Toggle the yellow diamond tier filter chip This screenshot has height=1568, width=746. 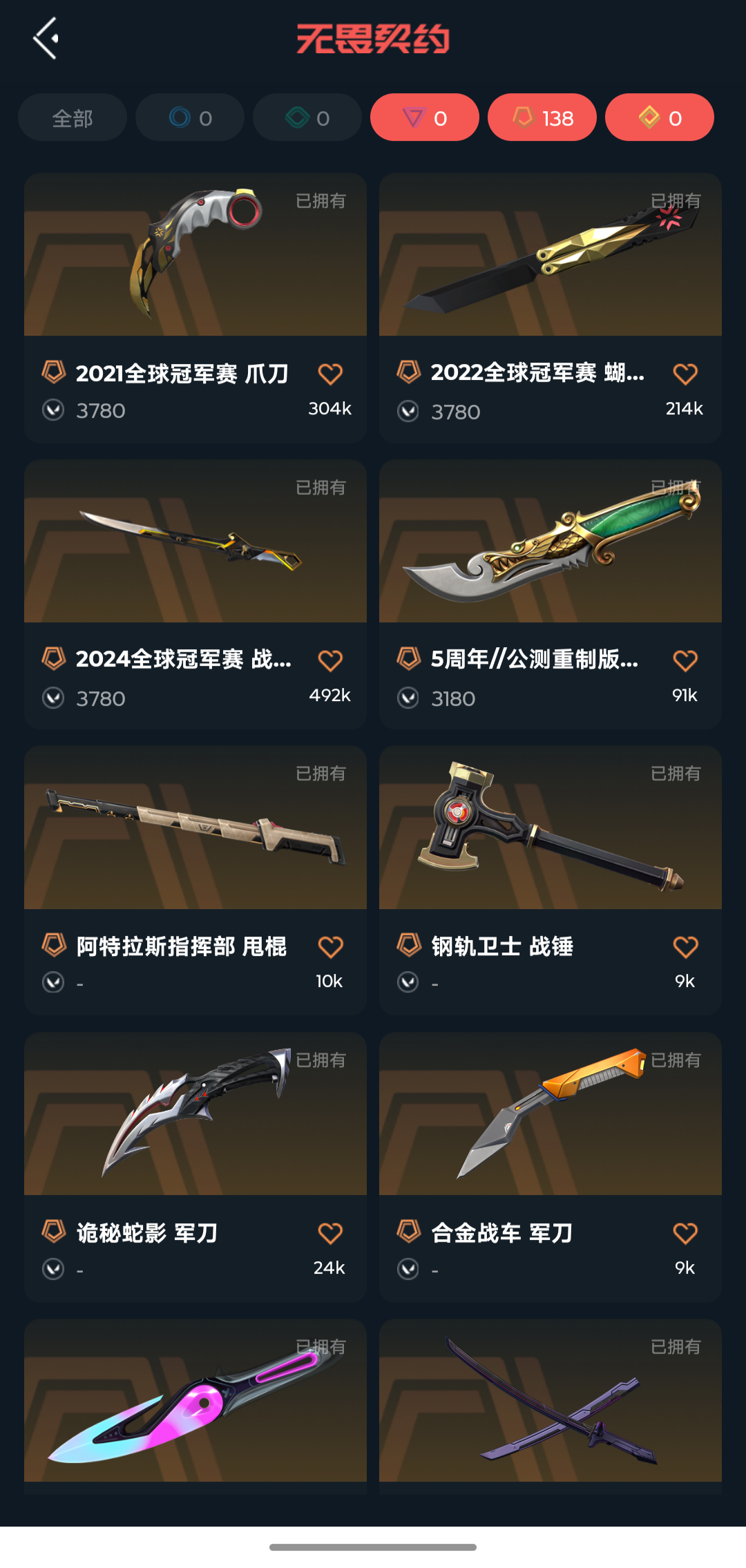click(x=659, y=118)
